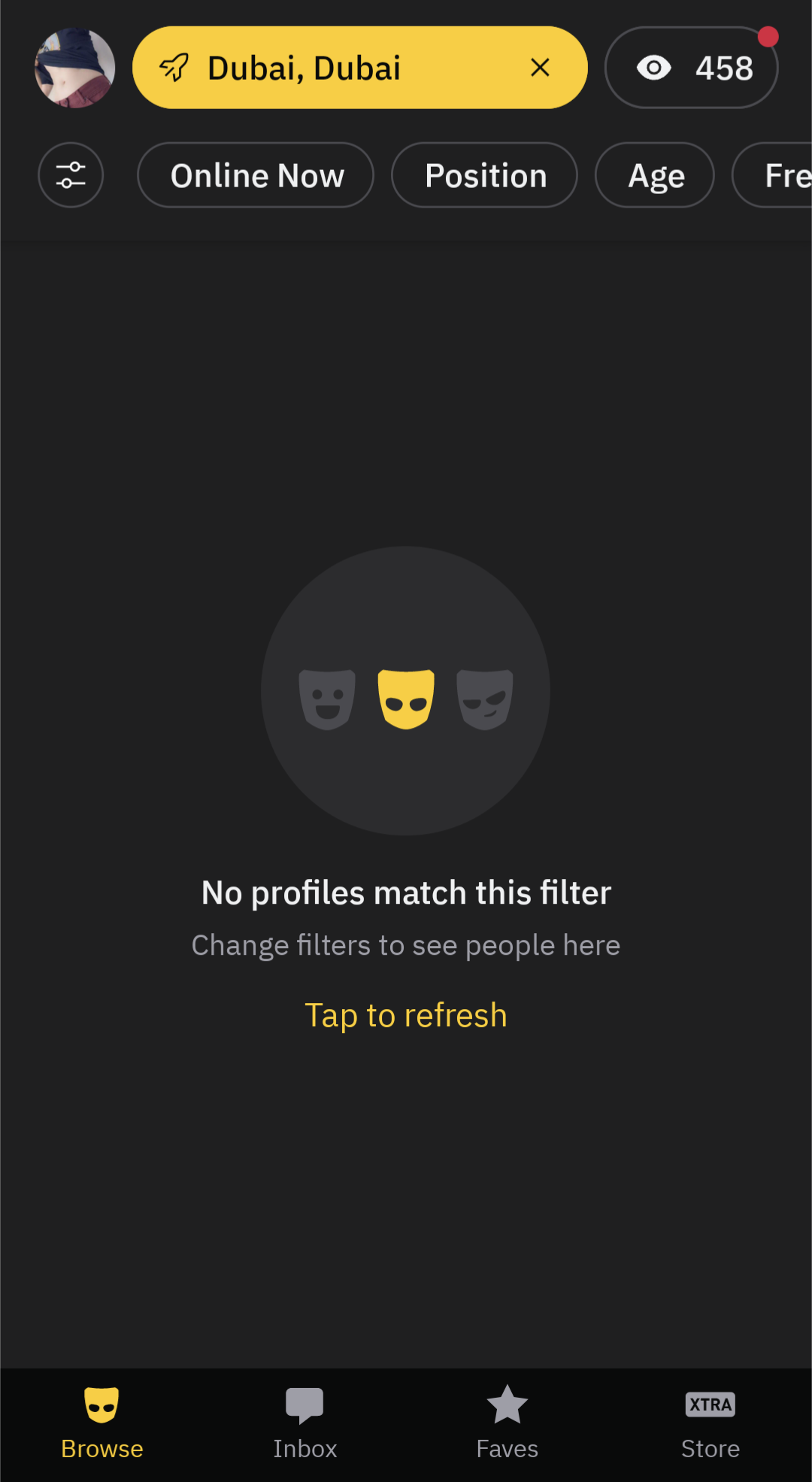This screenshot has width=812, height=1482.
Task: Open the Position filter
Action: pos(485,175)
